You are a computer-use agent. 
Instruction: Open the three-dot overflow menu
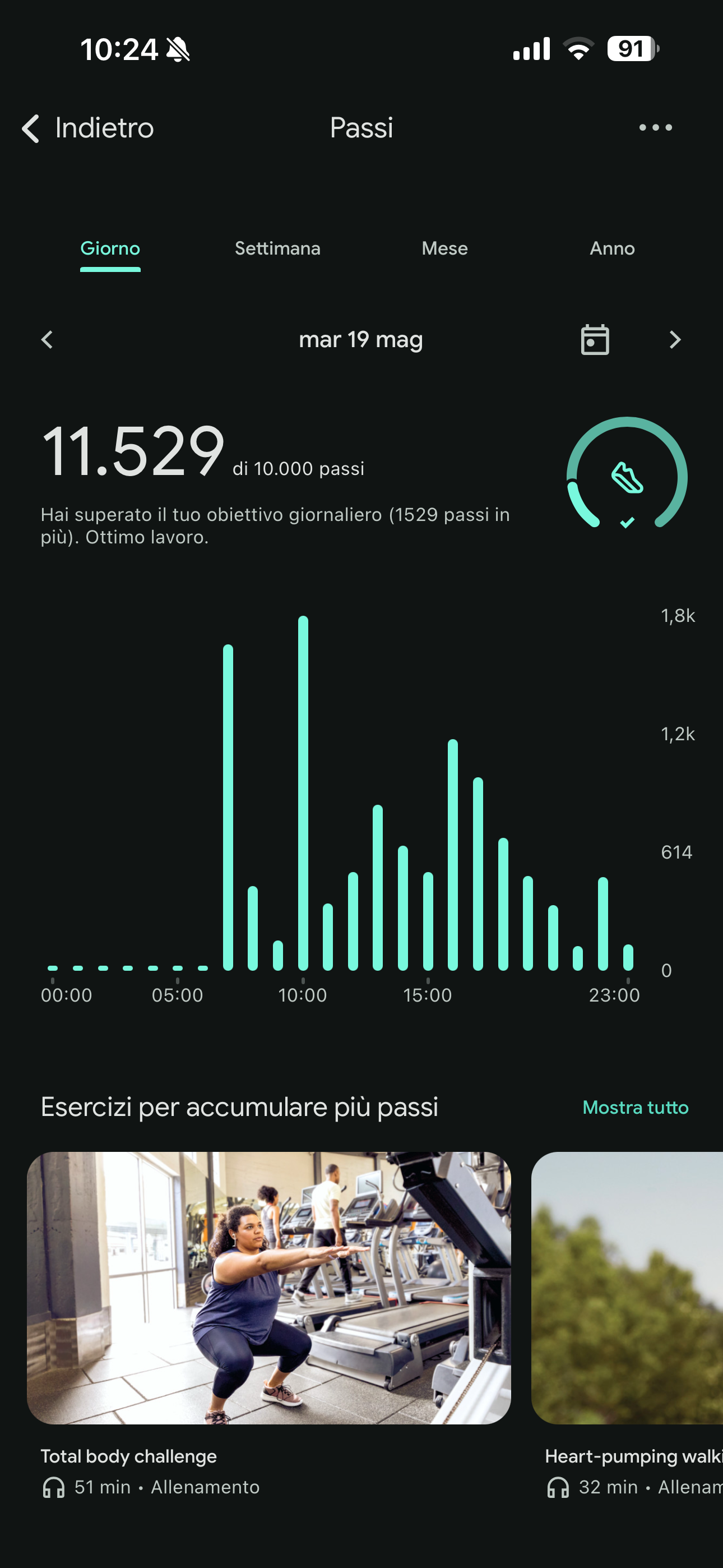pos(655,127)
